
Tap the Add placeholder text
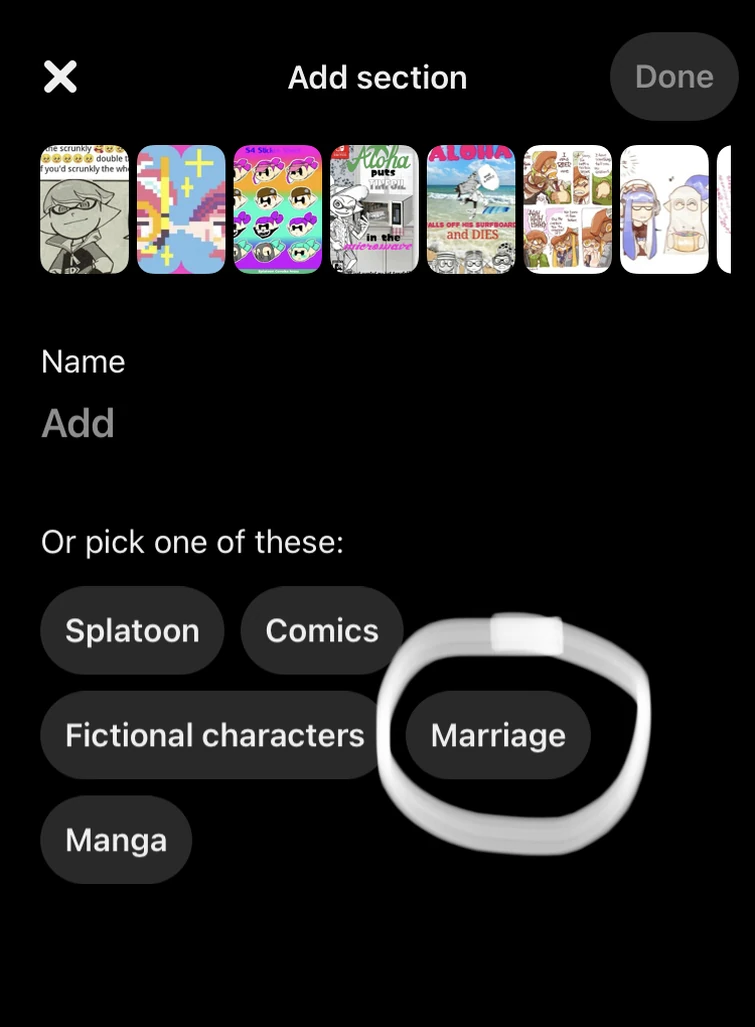pos(77,422)
